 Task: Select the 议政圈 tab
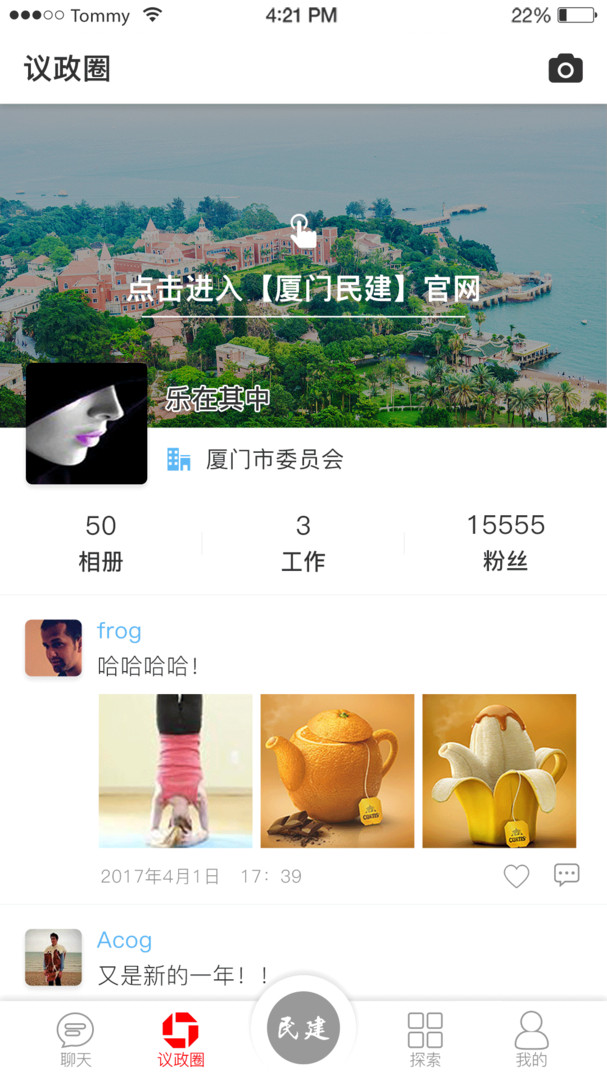(x=181, y=1039)
